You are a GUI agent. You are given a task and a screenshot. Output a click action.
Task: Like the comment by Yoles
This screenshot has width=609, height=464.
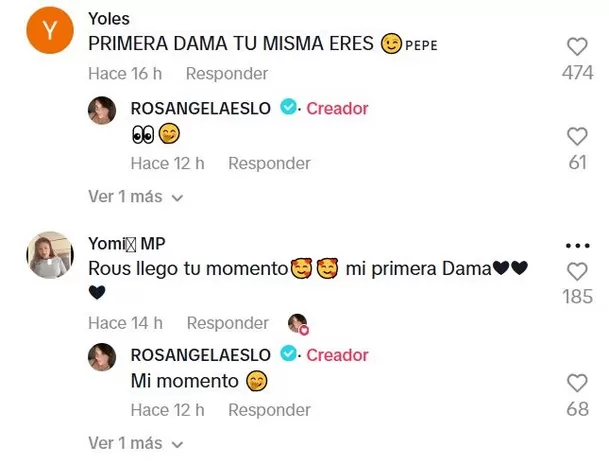577,47
